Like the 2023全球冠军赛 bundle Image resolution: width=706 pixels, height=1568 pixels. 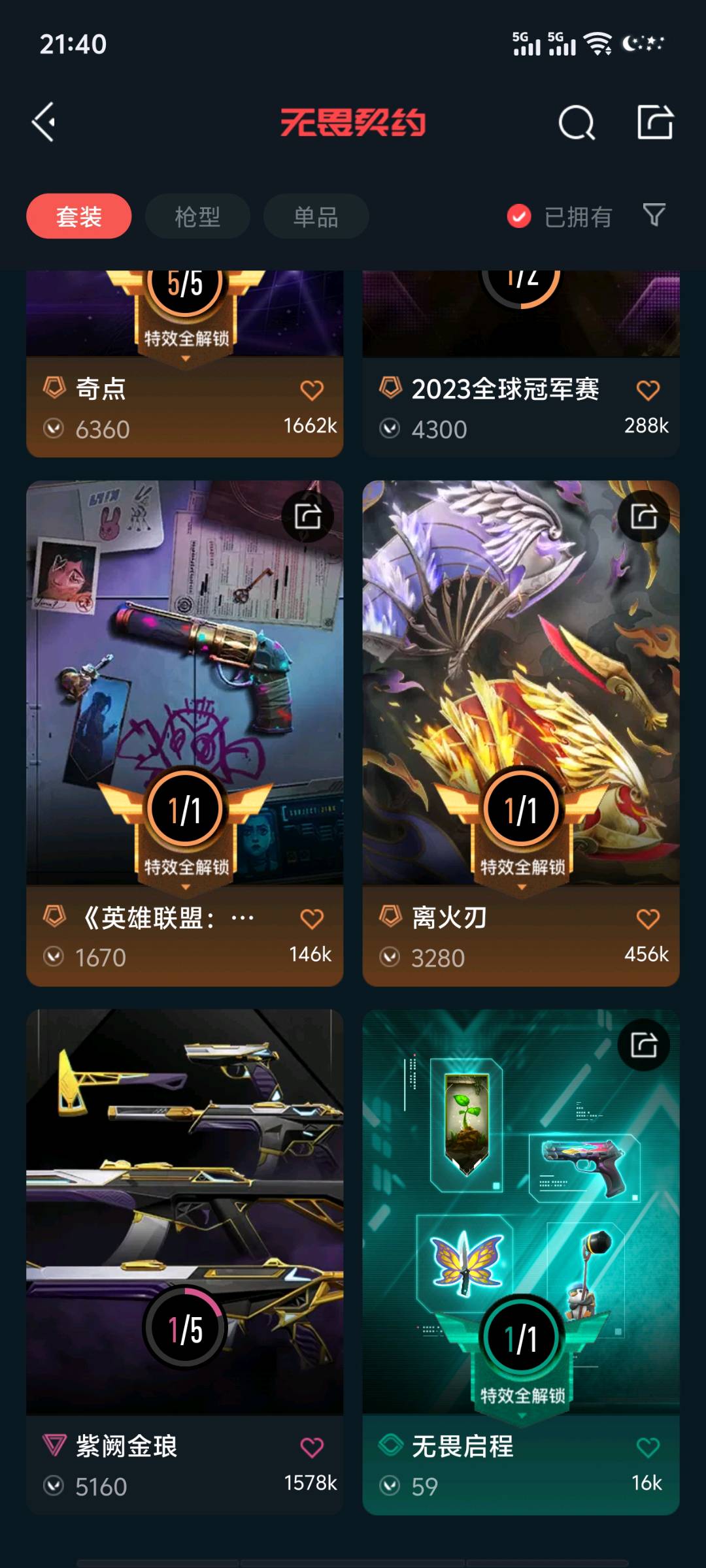[648, 390]
